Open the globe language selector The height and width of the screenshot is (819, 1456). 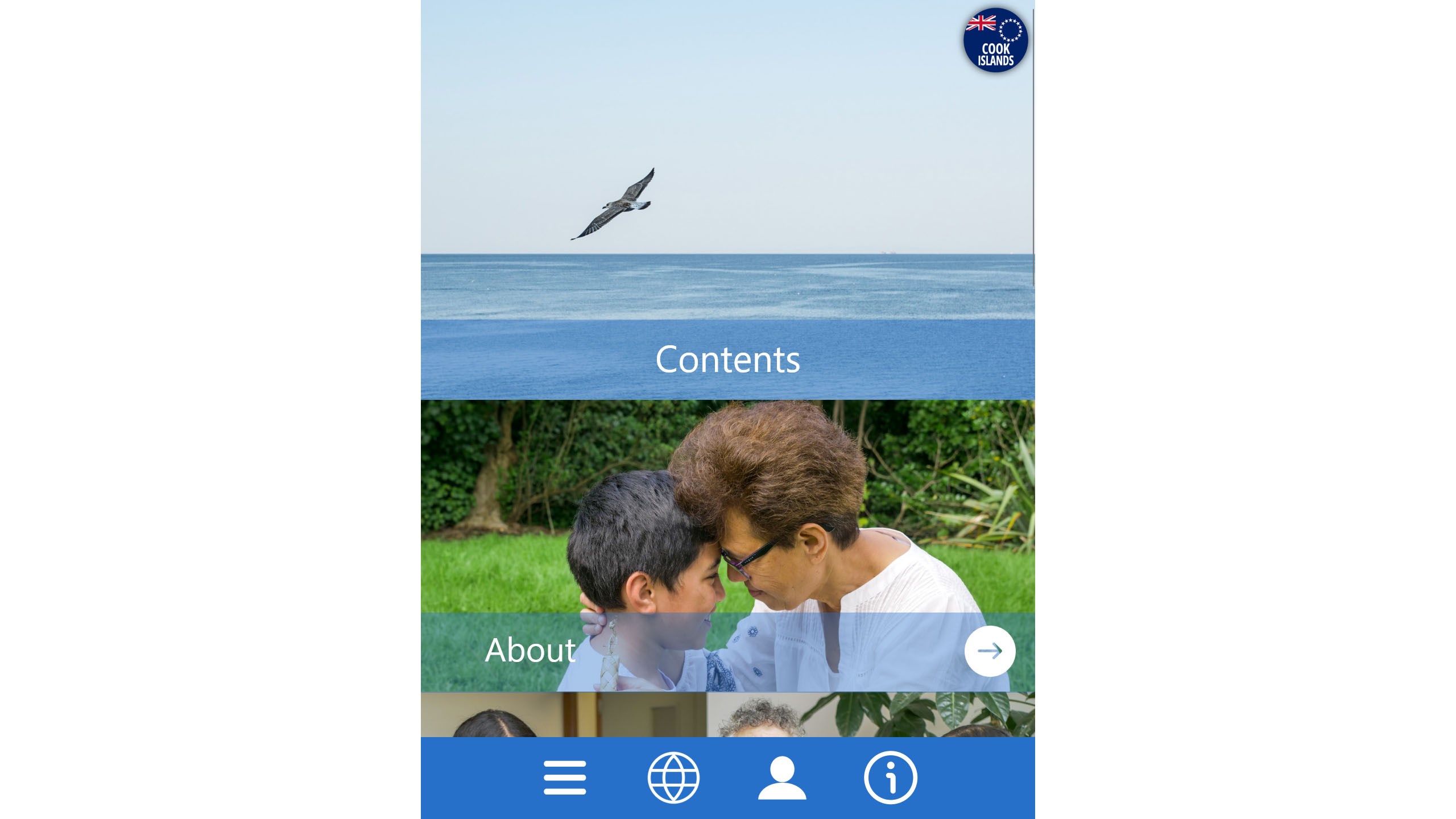pos(673,777)
